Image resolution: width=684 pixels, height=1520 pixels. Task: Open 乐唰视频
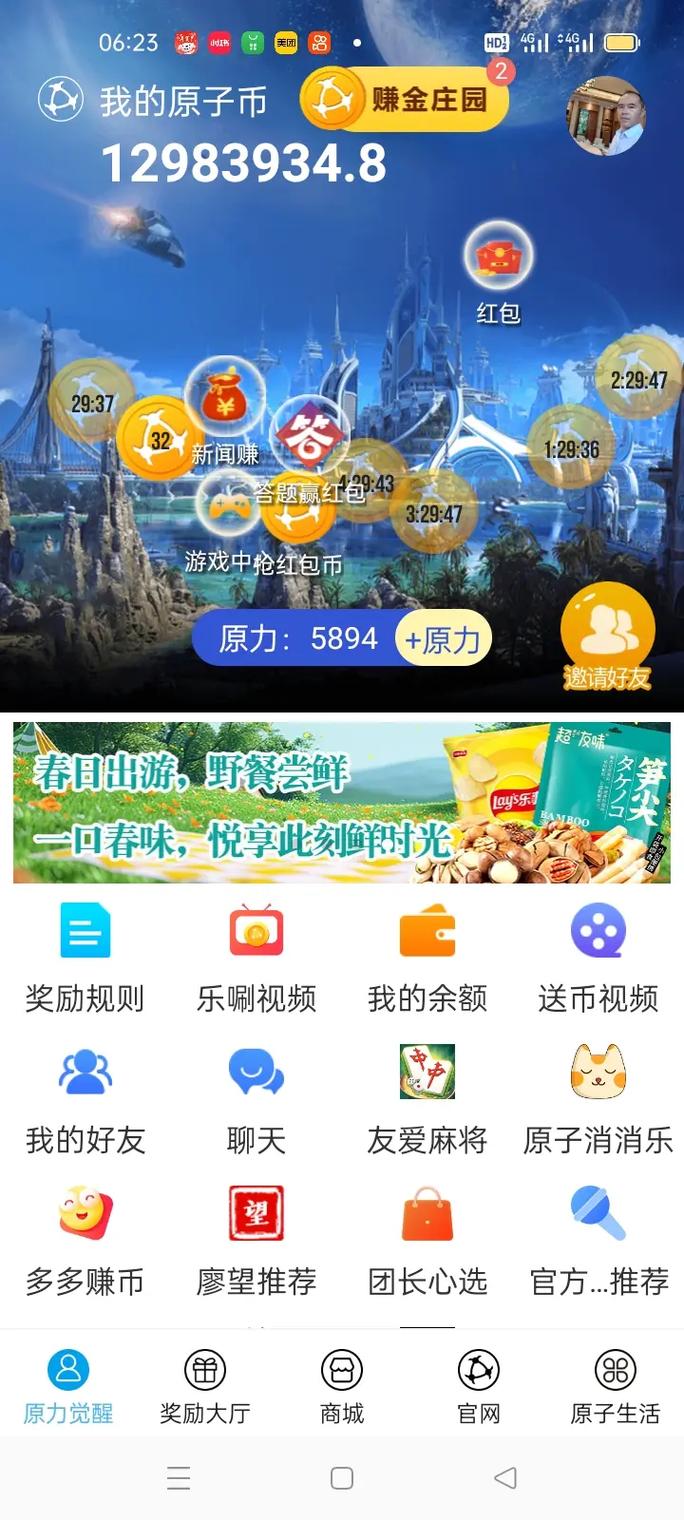coord(256,957)
